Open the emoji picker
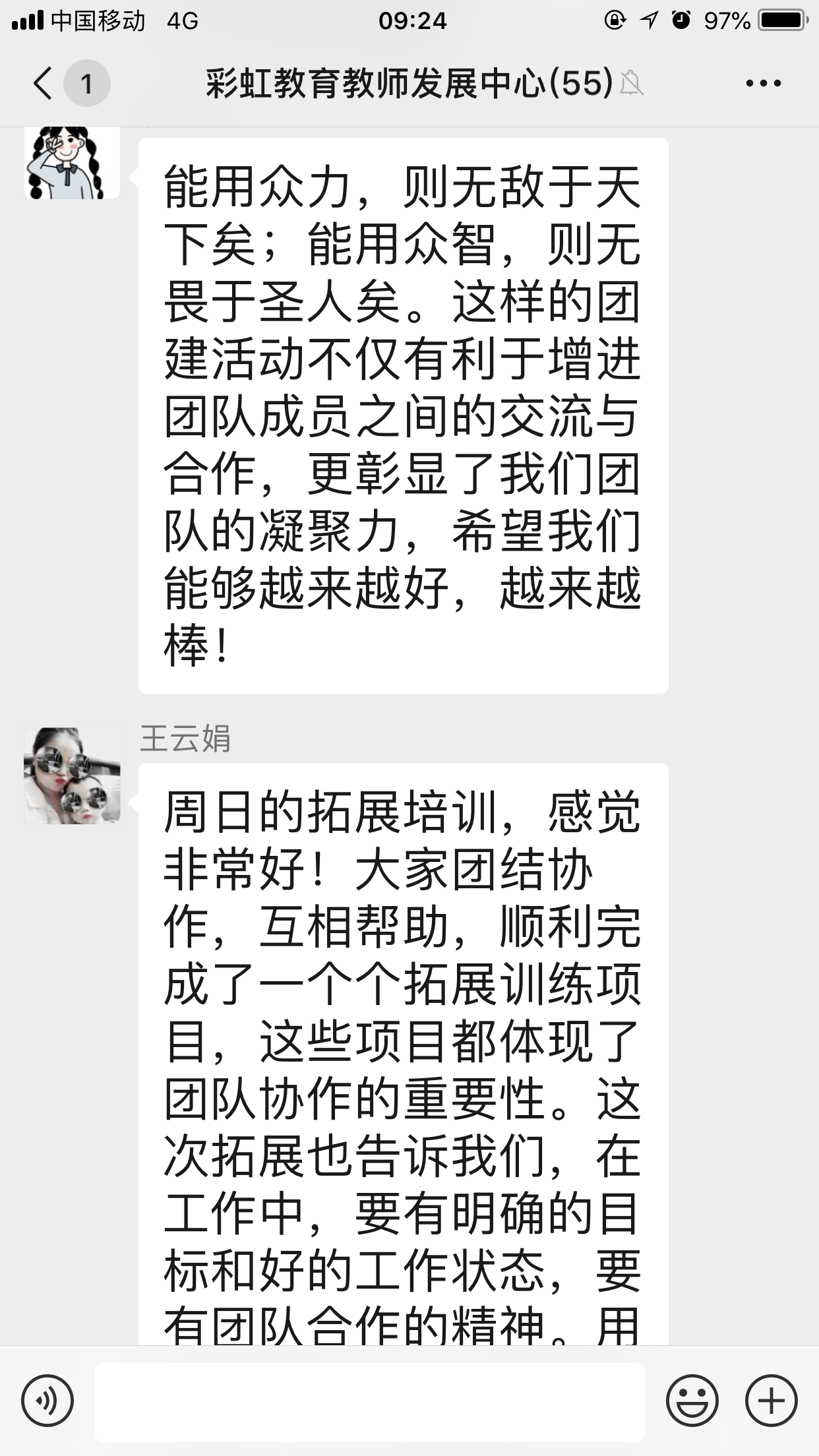The height and width of the screenshot is (1456, 819). click(692, 1401)
